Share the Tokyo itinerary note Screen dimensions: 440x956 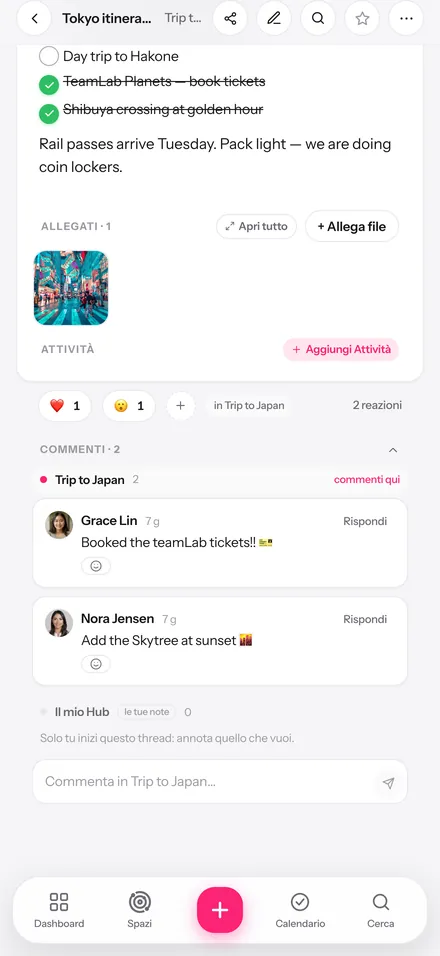[x=230, y=18]
